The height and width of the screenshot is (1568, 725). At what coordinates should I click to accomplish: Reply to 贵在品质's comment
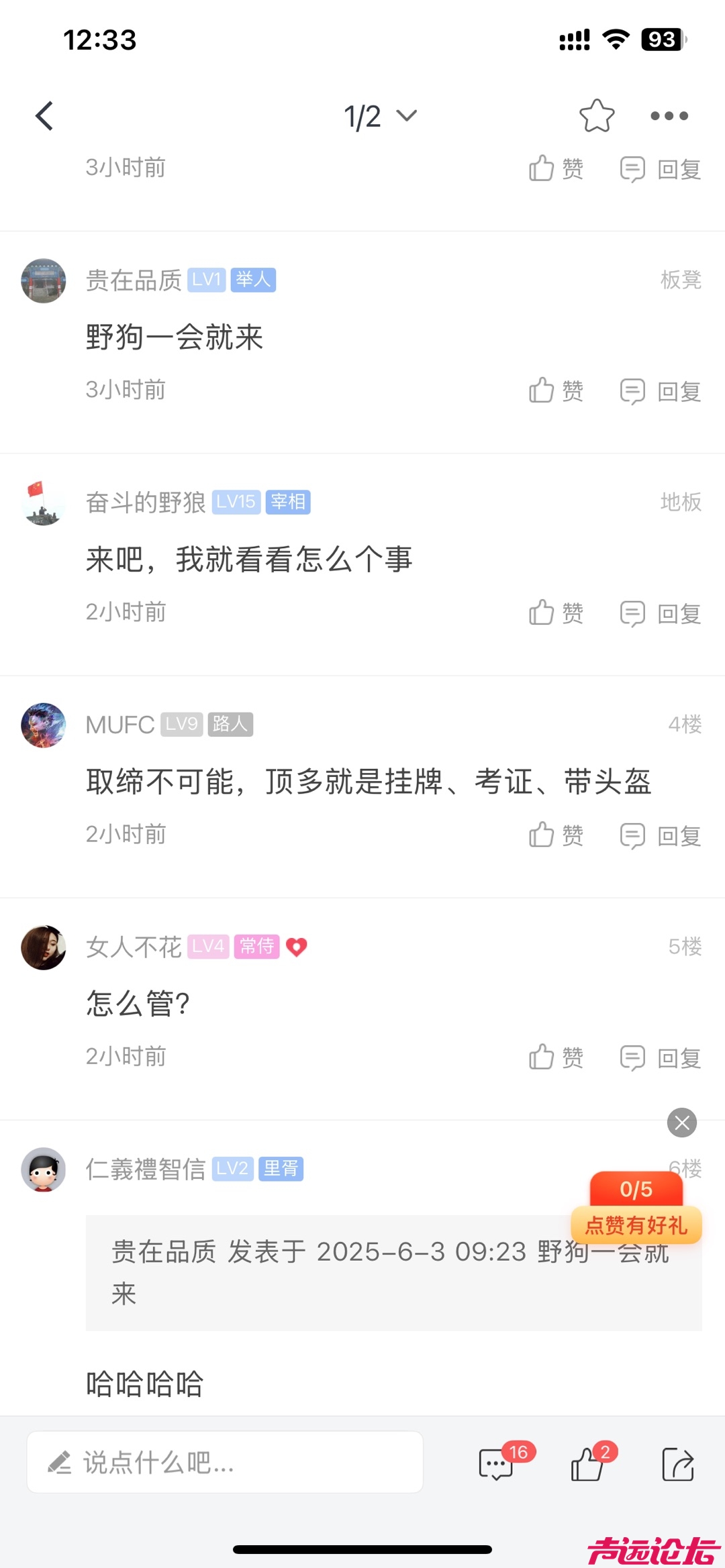pyautogui.click(x=661, y=390)
